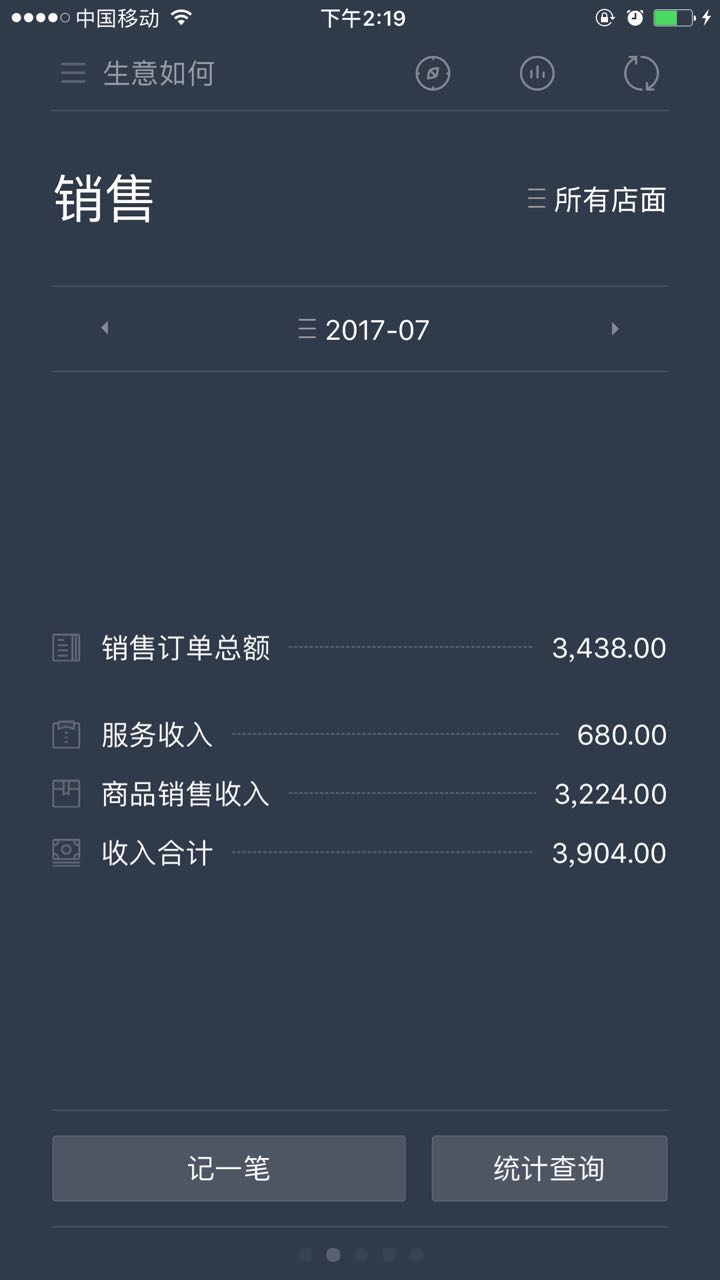Open the 2017-07 month picker
Image resolution: width=720 pixels, height=1280 pixels.
[x=364, y=329]
